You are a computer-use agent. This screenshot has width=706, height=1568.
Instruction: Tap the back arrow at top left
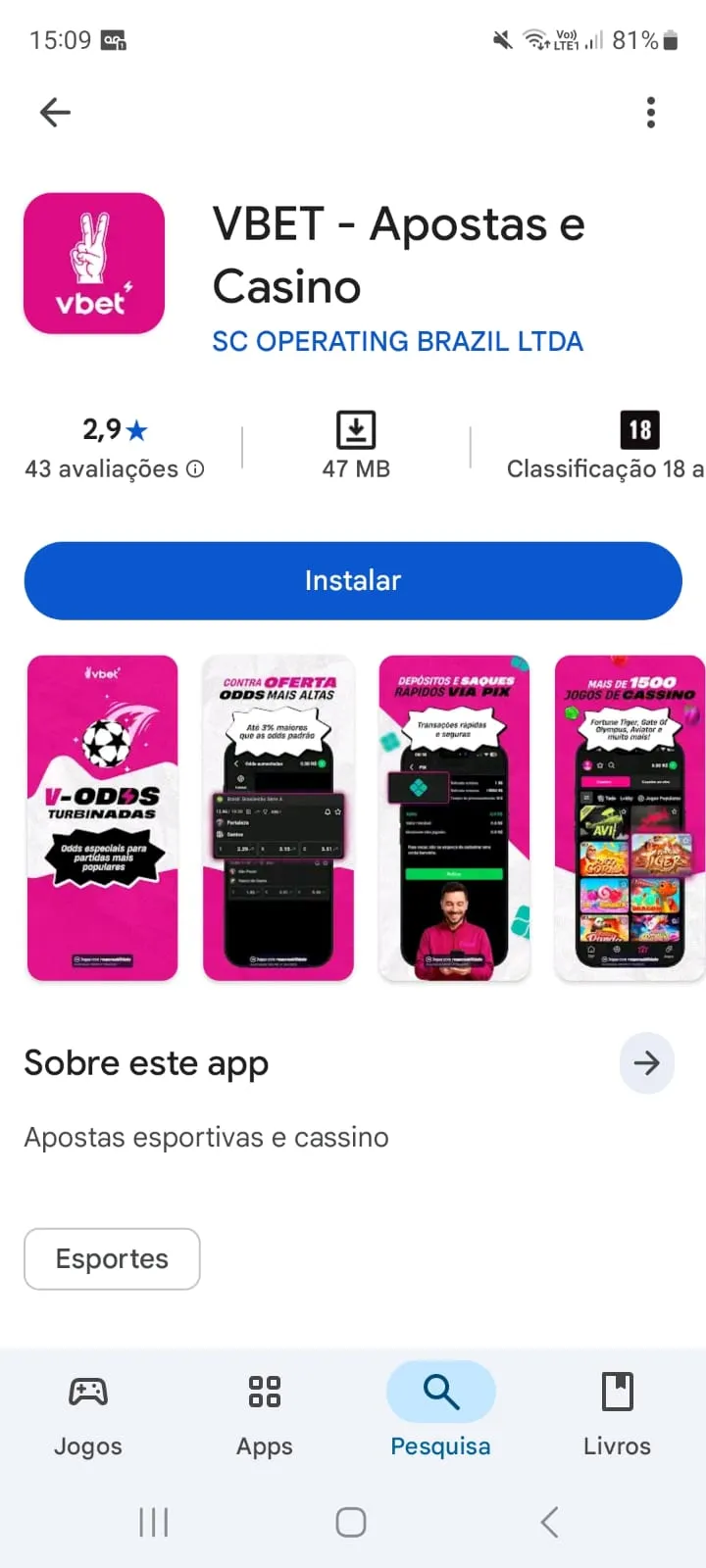coord(55,112)
